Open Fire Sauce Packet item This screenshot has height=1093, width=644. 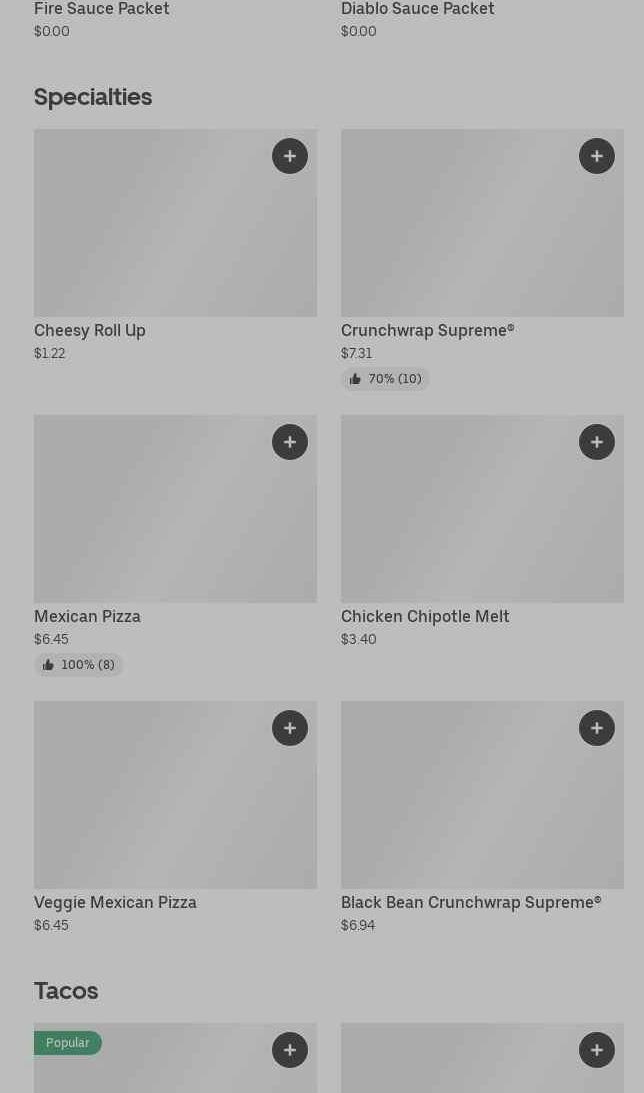pyautogui.click(x=102, y=10)
